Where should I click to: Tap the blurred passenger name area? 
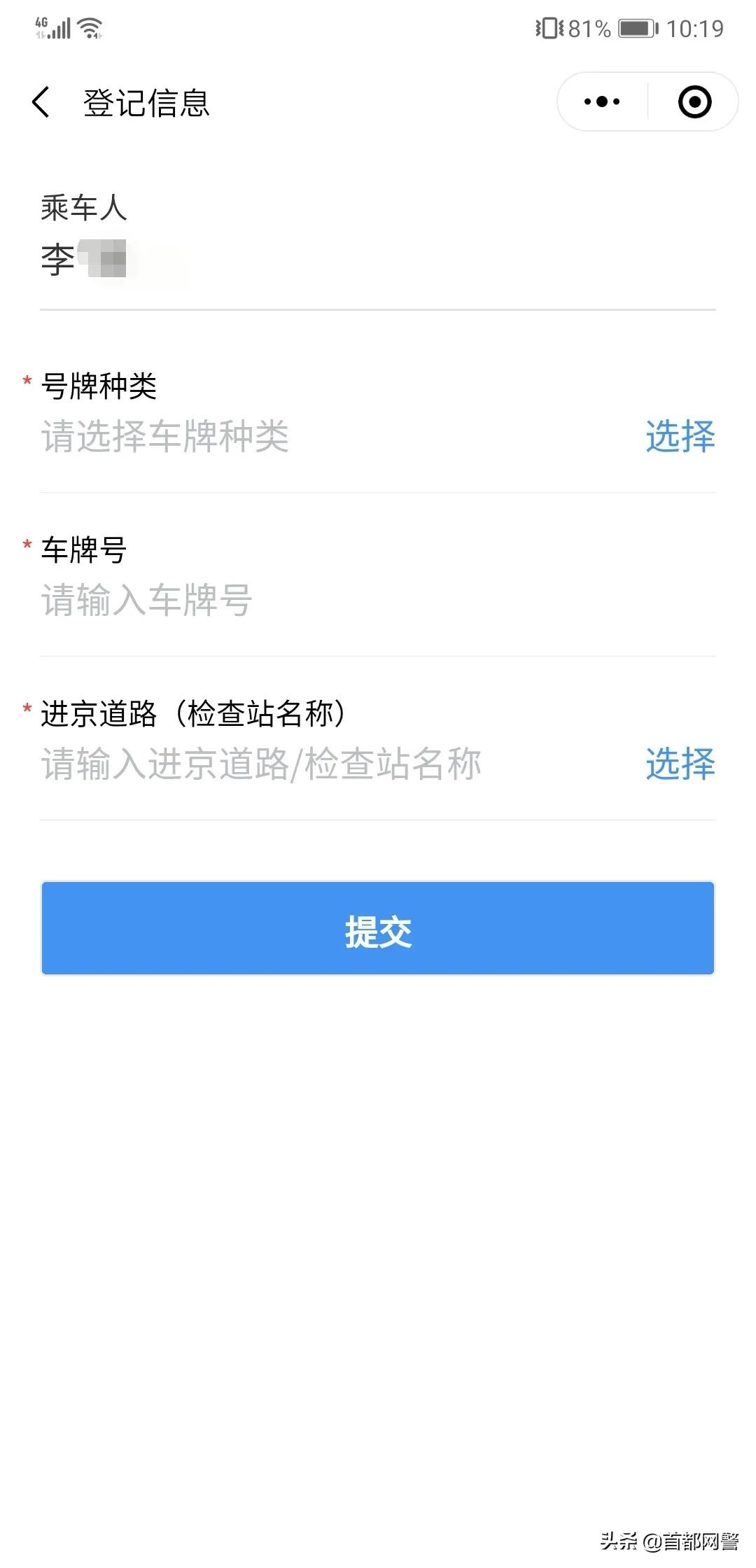[x=126, y=262]
